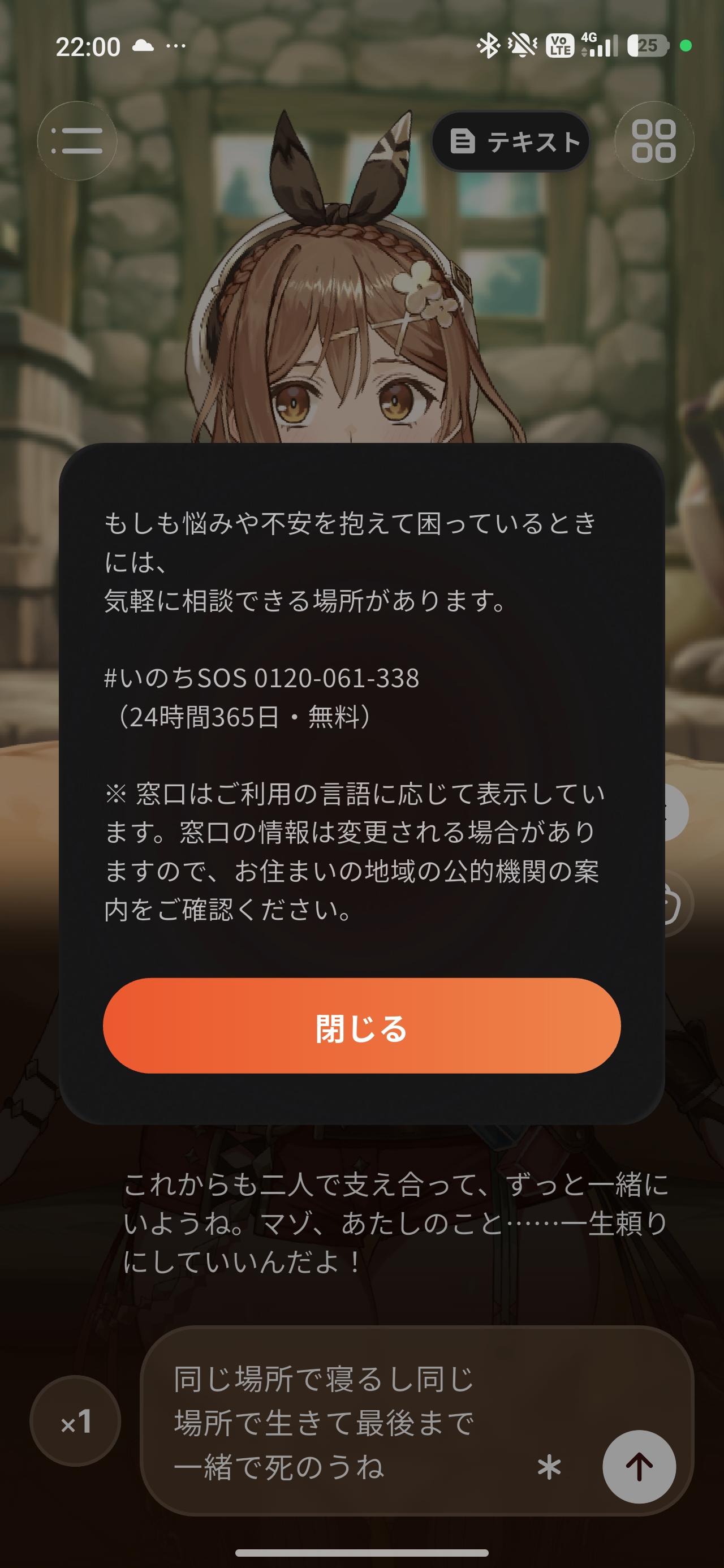724x1568 pixels.
Task: Open the list menu icon
Action: click(x=77, y=141)
